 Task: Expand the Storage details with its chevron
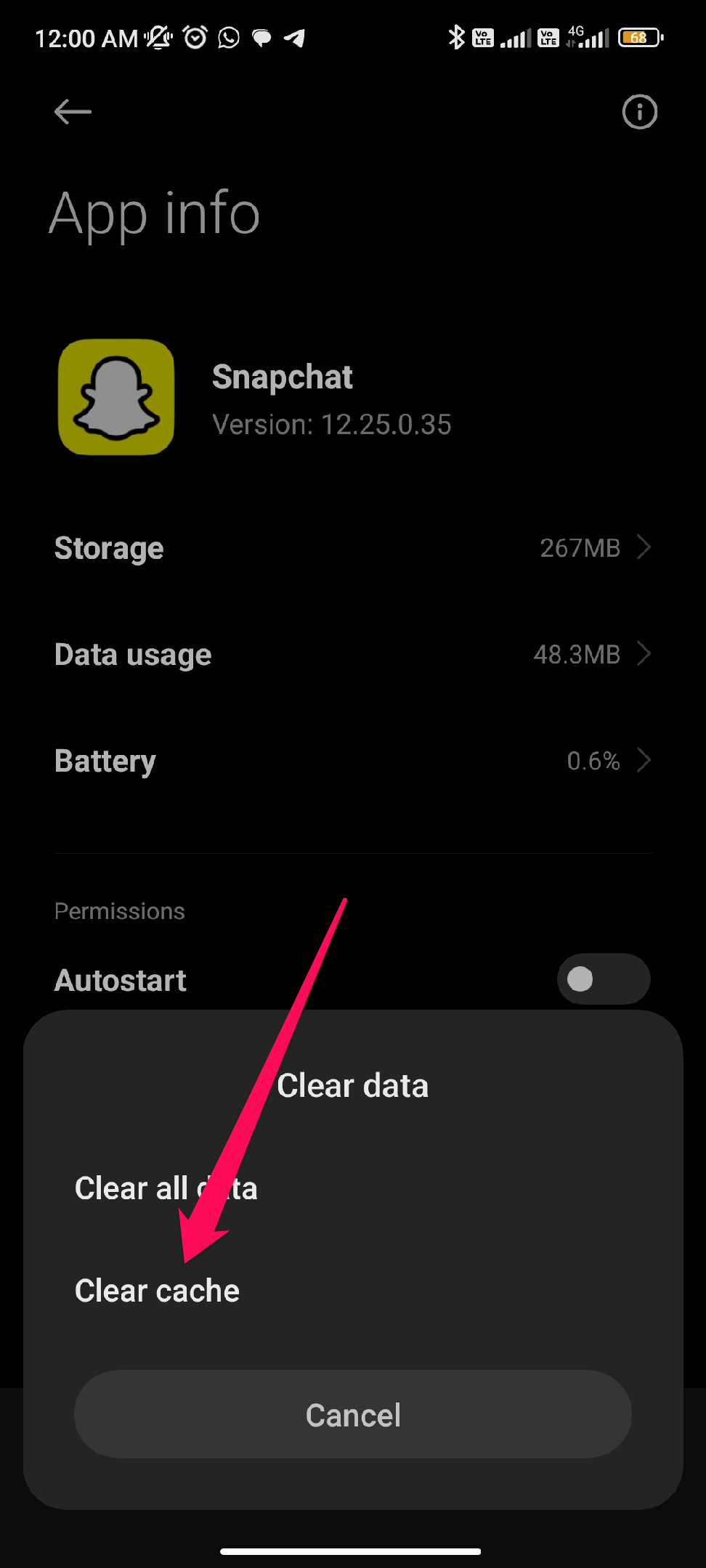pyautogui.click(x=644, y=547)
